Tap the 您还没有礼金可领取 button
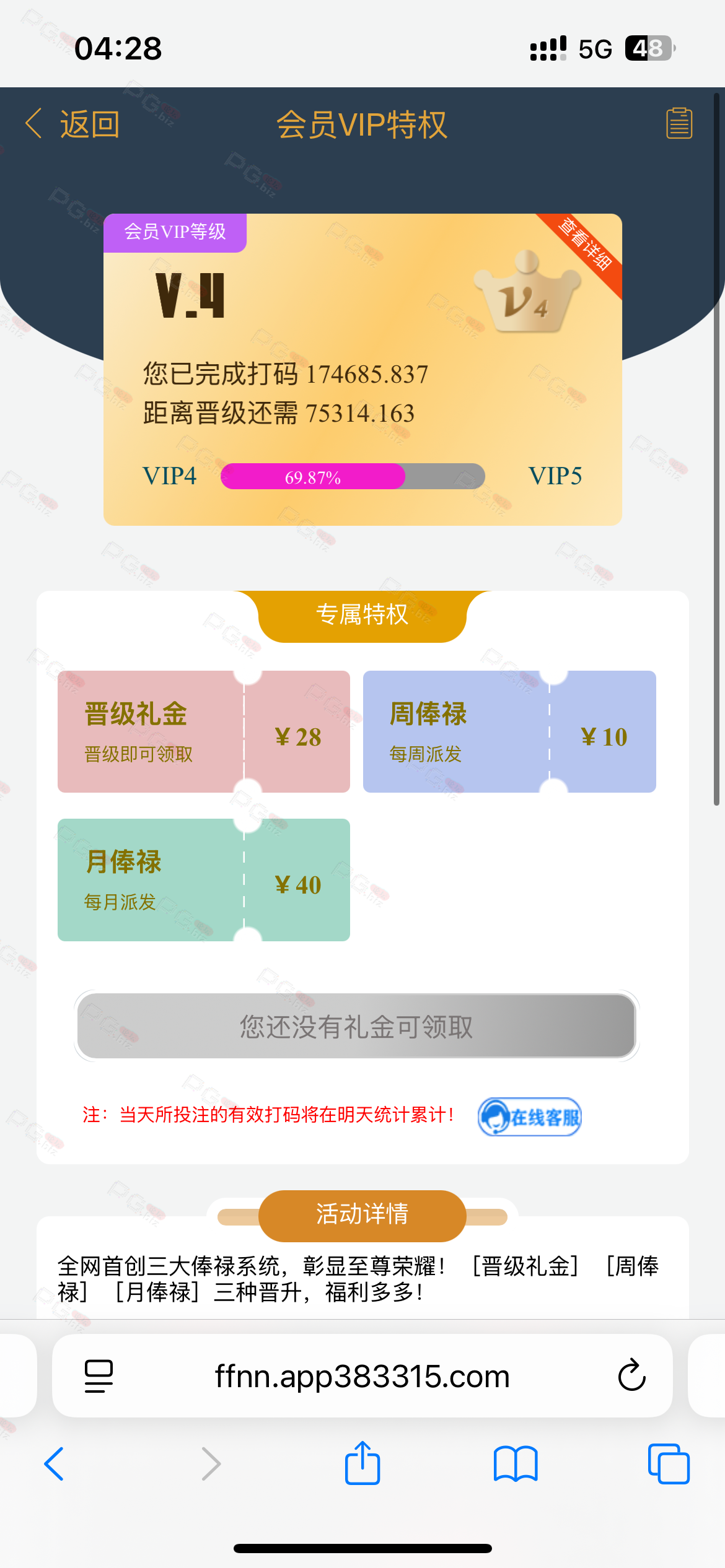 pyautogui.click(x=356, y=1026)
